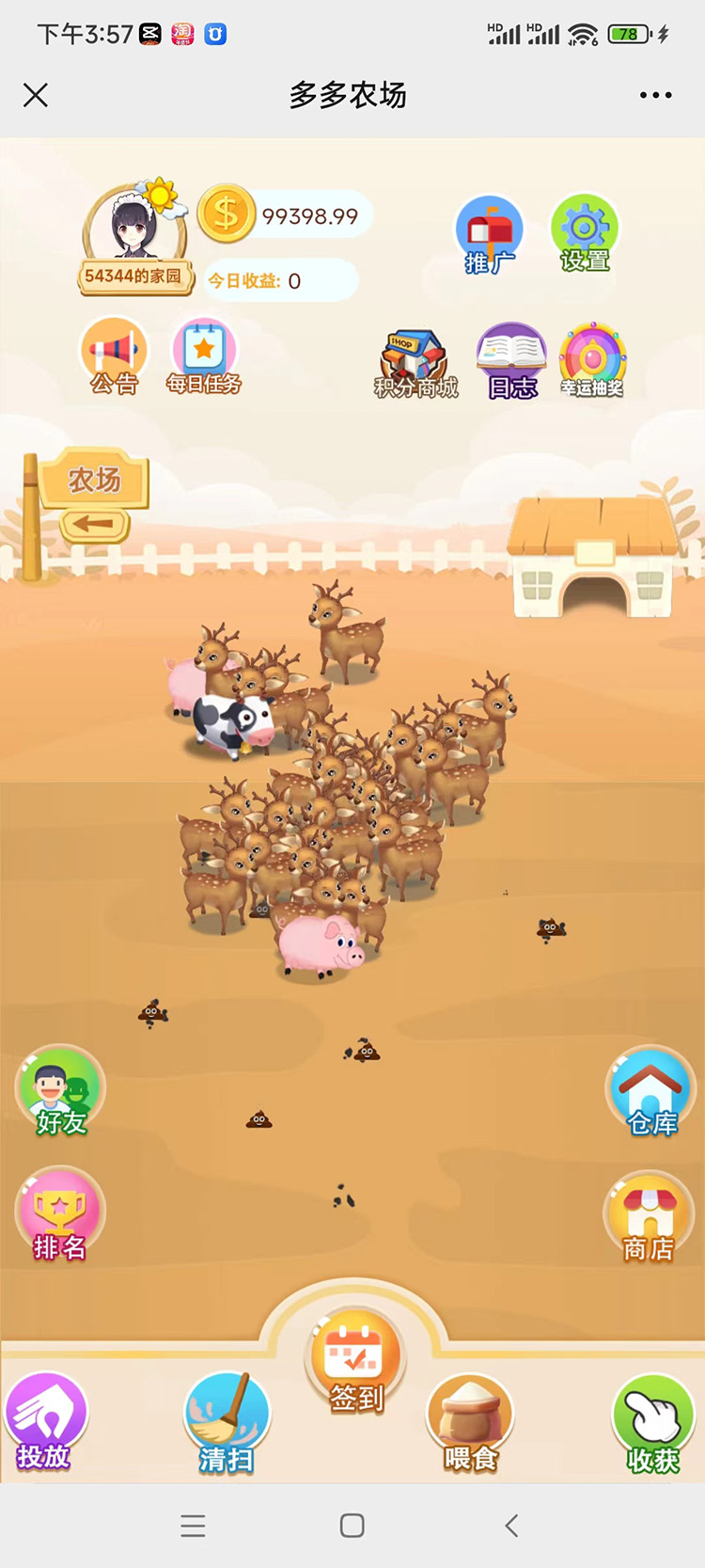Open 幸运抽奖 lucky draw wheel

592,359
